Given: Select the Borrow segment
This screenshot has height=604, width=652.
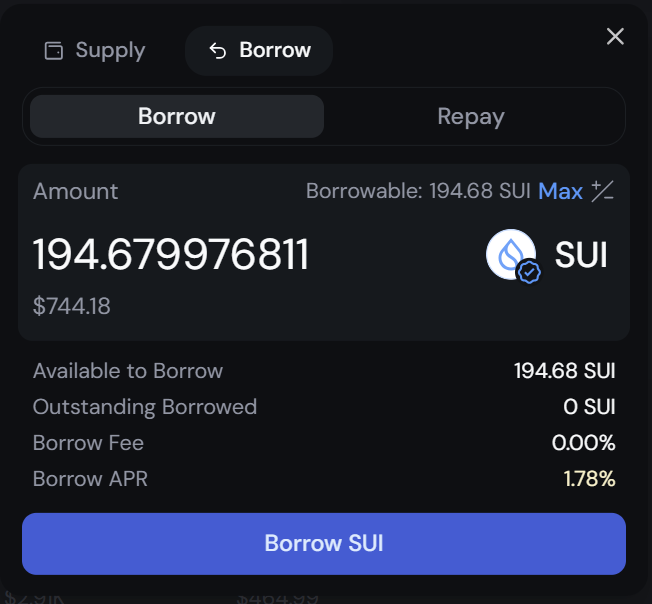Looking at the screenshot, I should coord(177,116).
